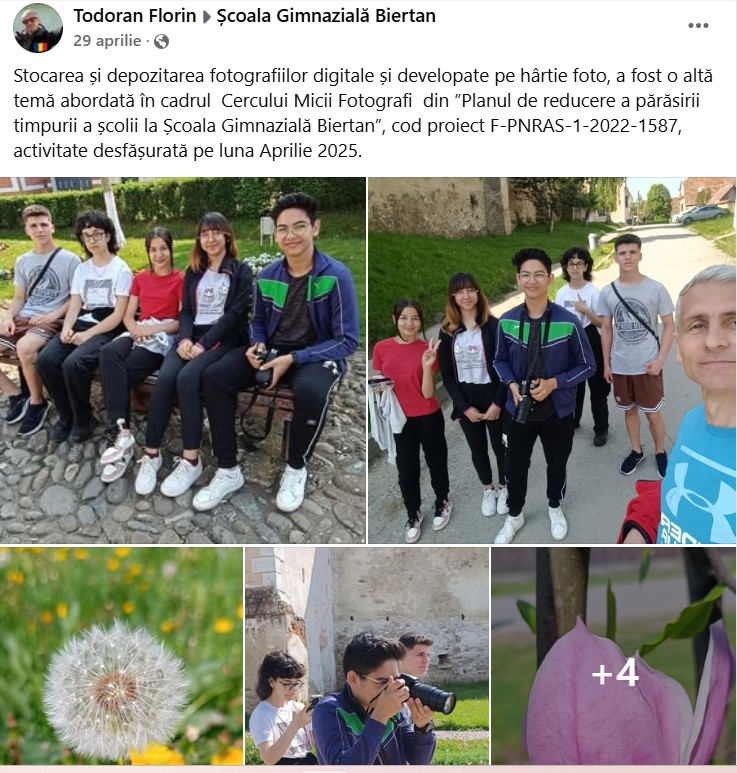Open the post options three-dot menu
This screenshot has height=773, width=737.
698,25
